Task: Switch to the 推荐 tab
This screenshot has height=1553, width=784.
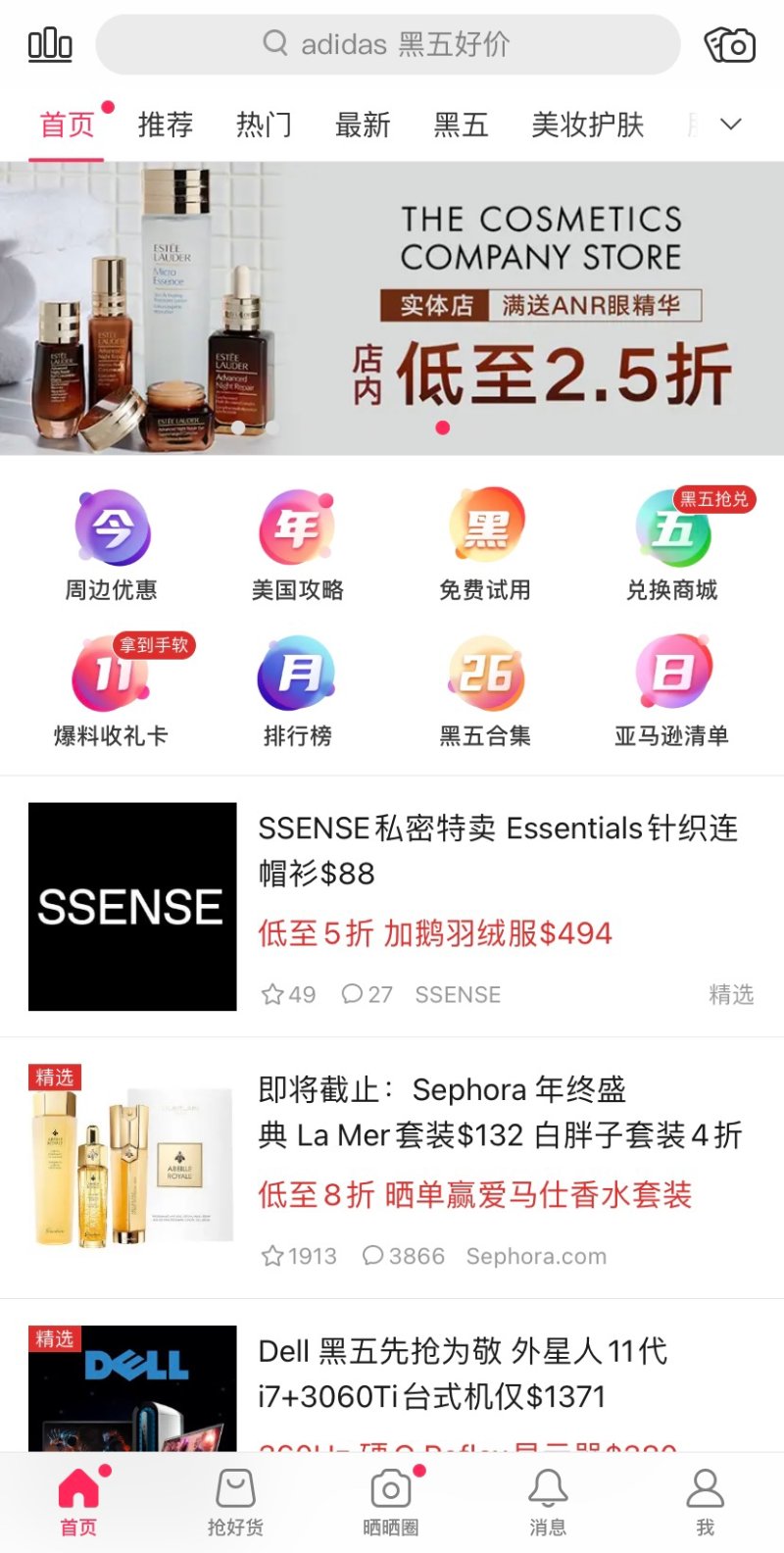Action: click(166, 125)
